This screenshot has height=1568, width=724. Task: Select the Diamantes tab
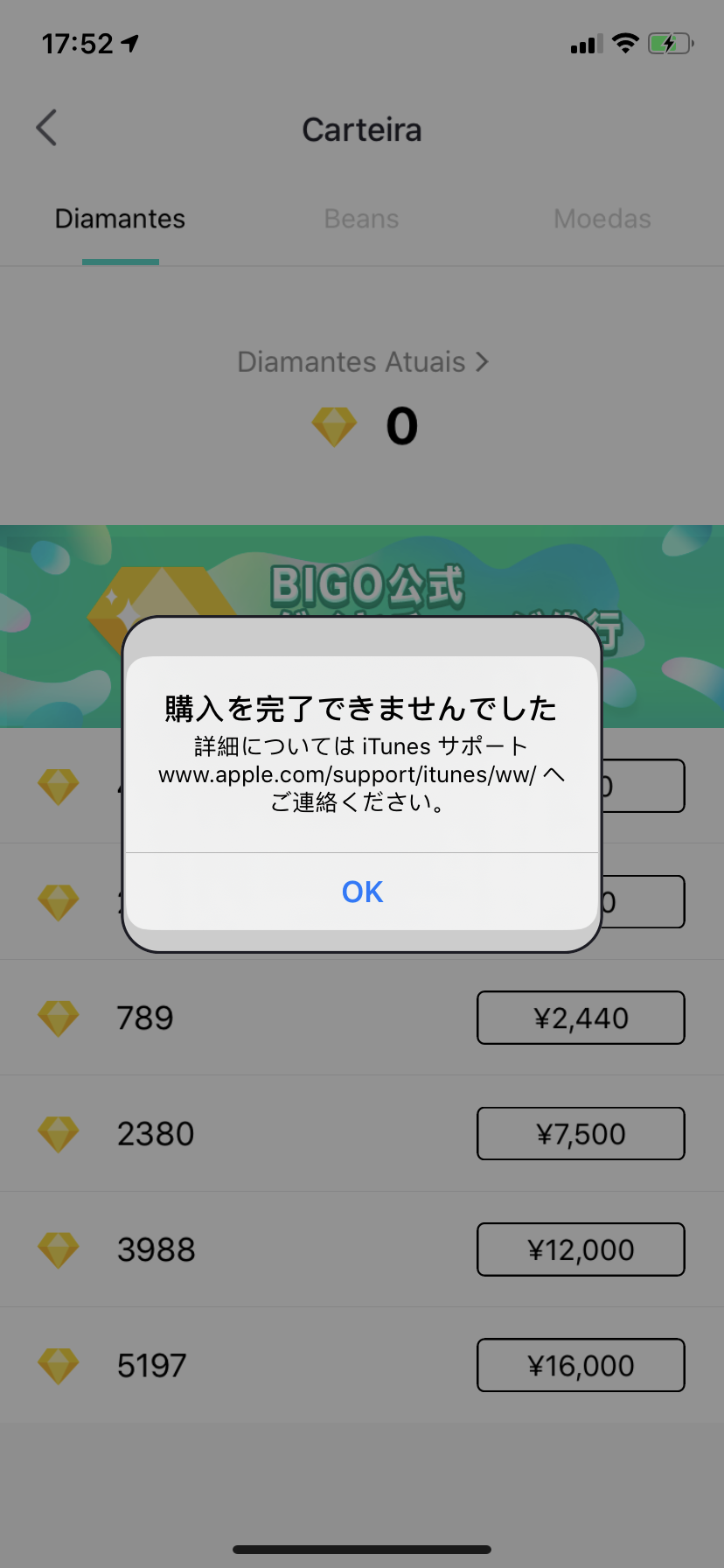point(120,219)
